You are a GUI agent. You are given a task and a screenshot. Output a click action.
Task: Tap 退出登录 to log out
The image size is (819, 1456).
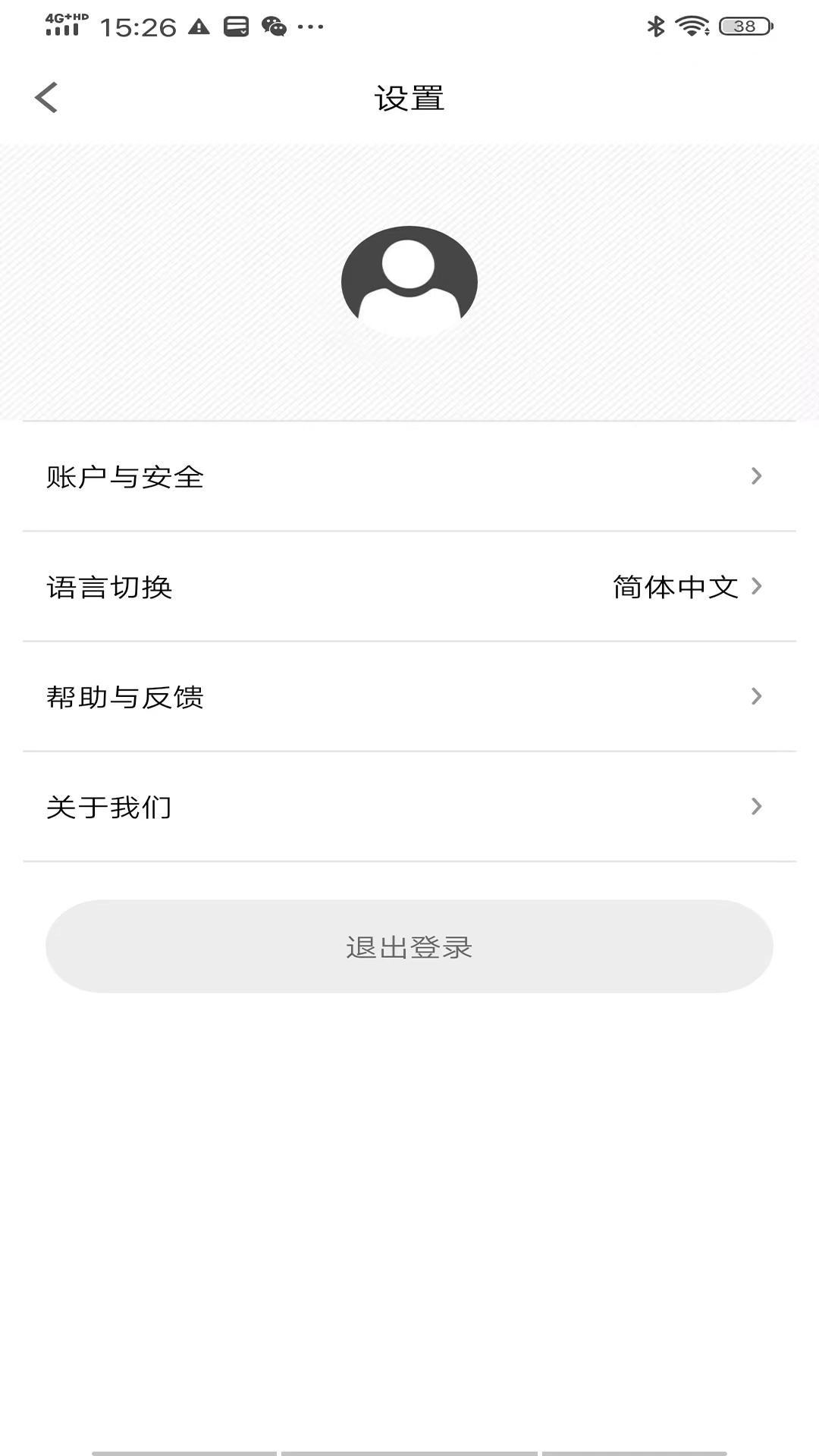[409, 946]
